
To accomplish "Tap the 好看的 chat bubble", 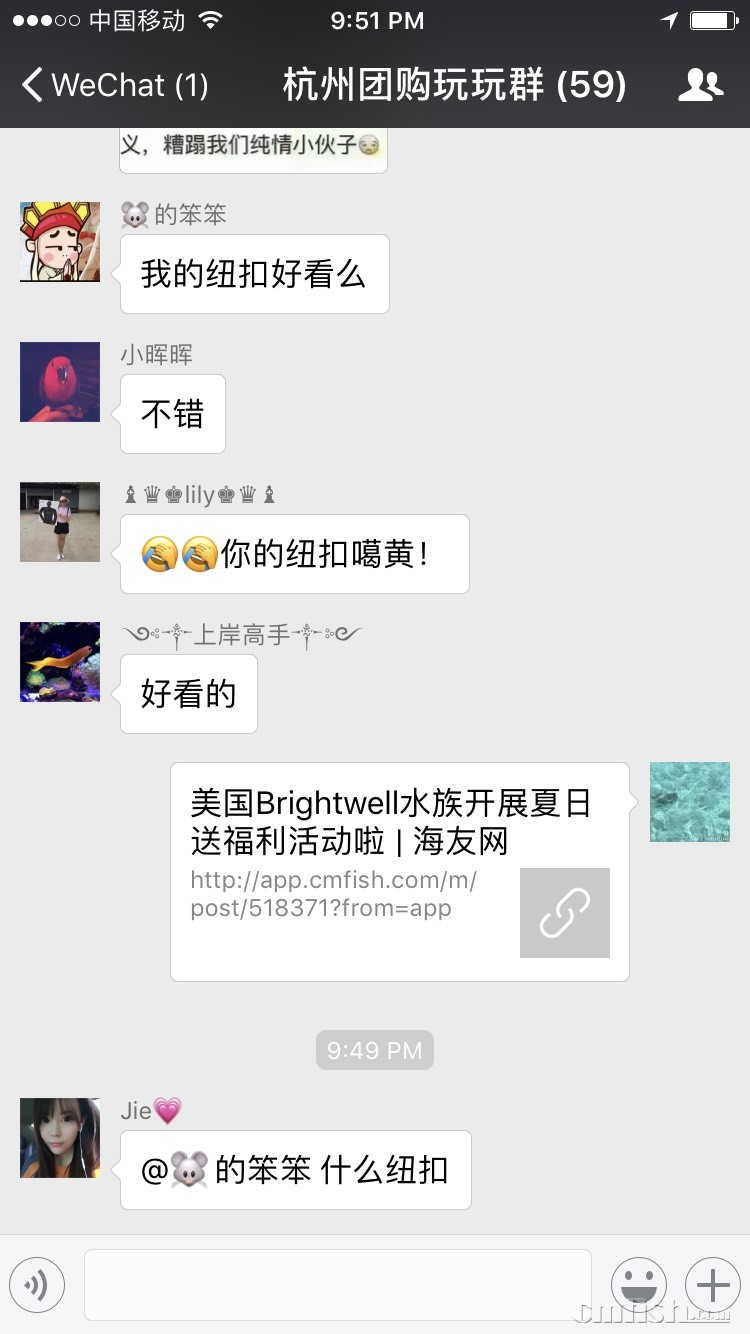I will [188, 693].
